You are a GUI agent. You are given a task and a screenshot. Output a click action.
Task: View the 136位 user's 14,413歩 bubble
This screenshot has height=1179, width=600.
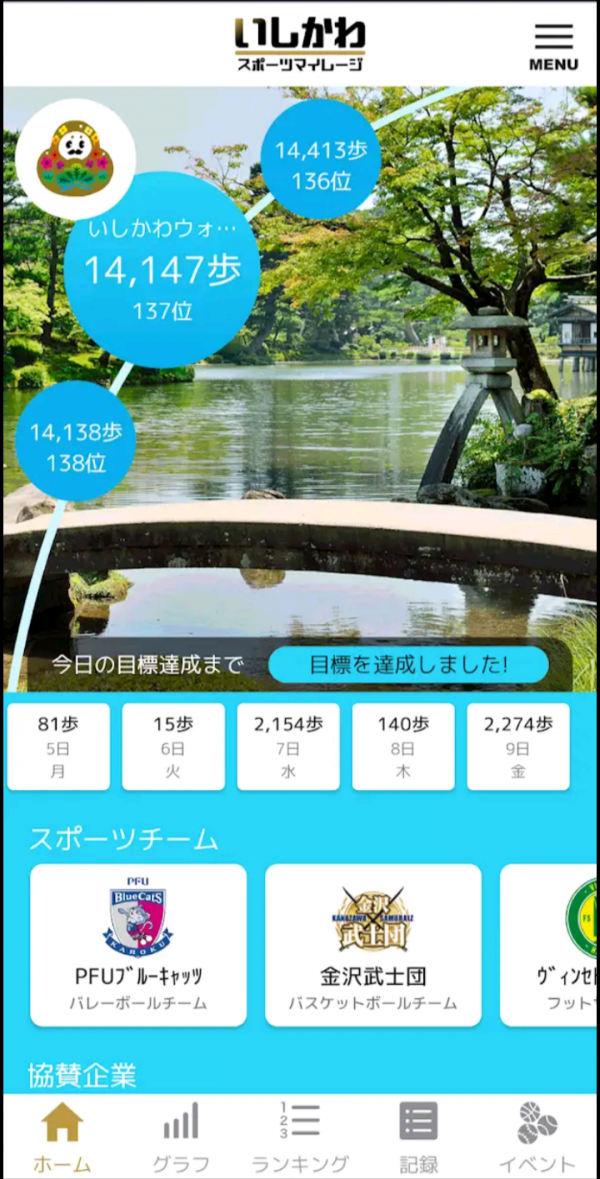pyautogui.click(x=321, y=163)
